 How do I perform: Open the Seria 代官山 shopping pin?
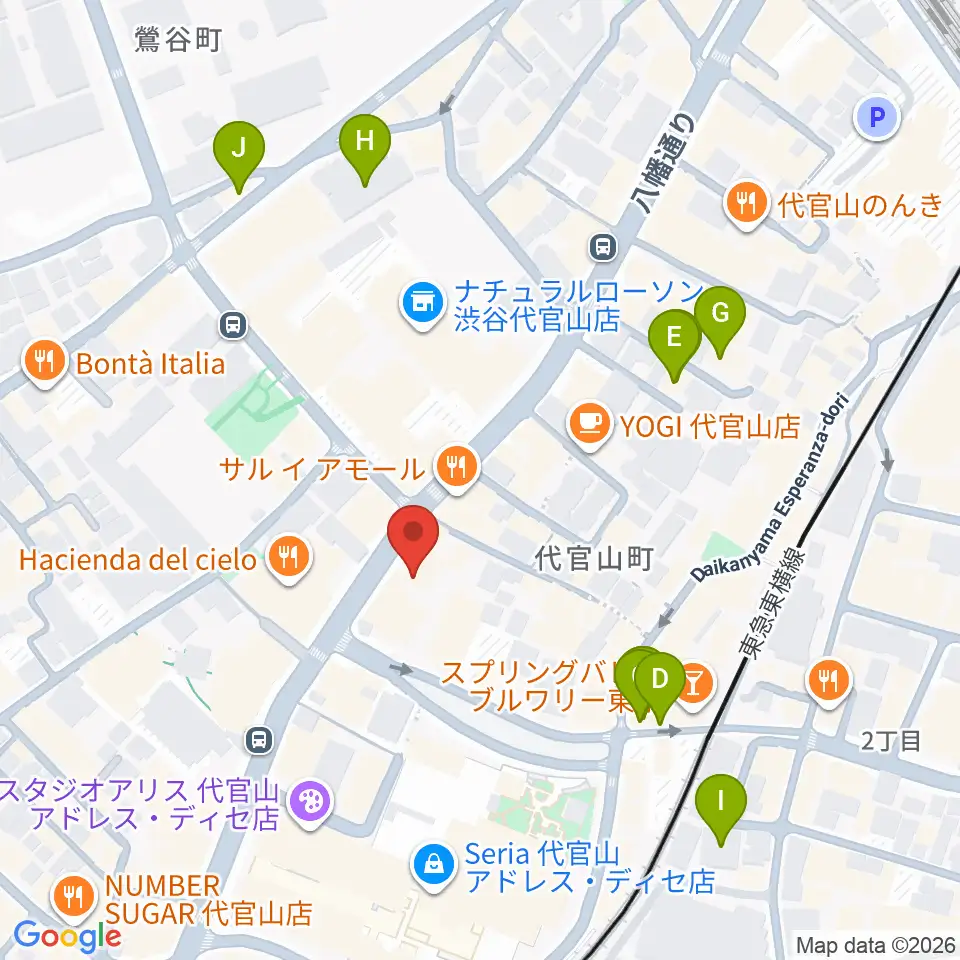434,866
